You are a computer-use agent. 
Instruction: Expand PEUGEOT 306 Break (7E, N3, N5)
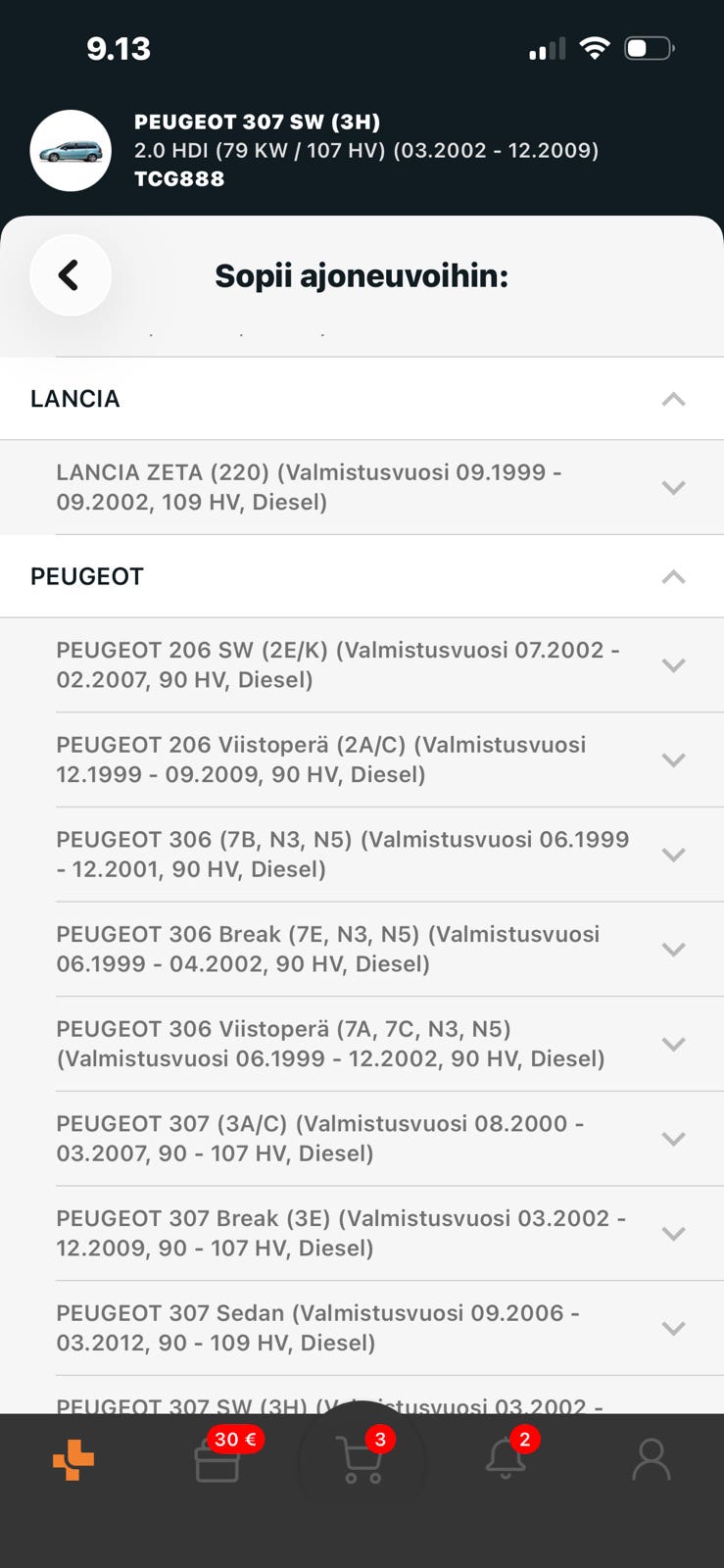pos(362,949)
